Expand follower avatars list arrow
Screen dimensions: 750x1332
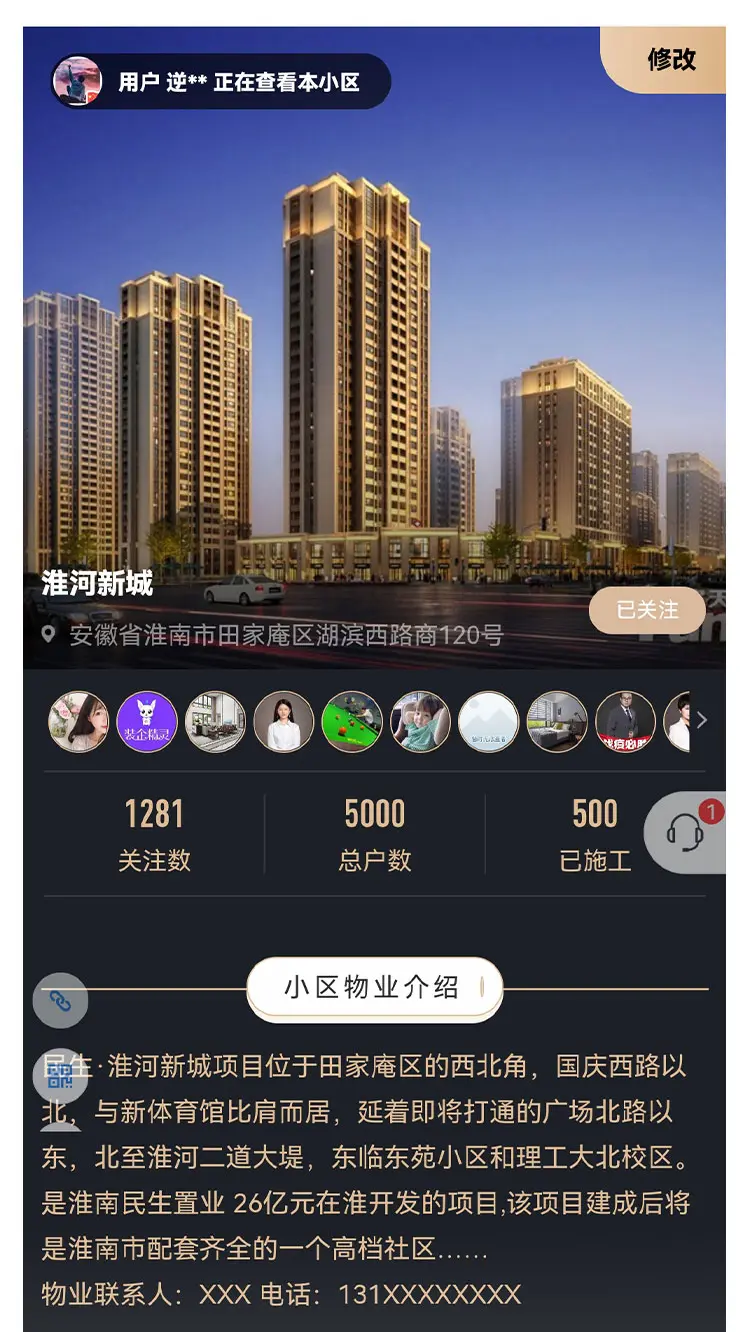click(702, 720)
